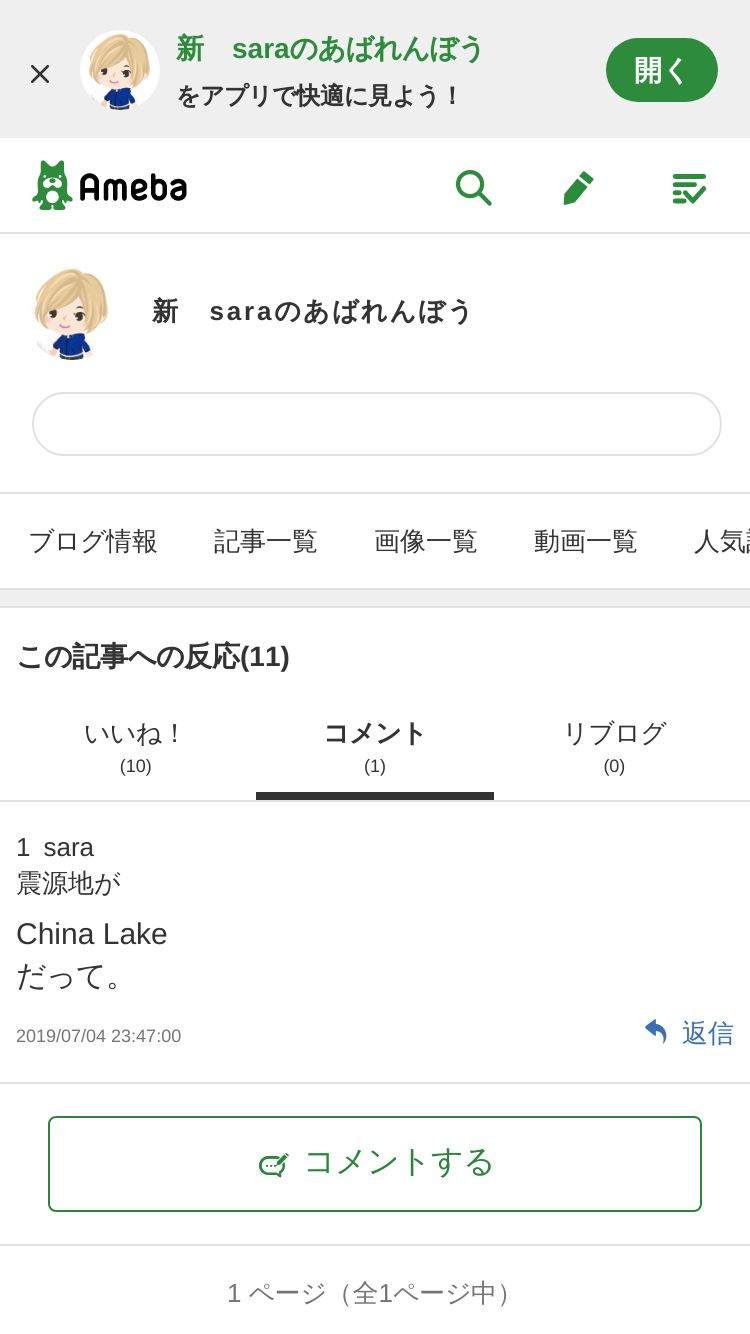View the 動画一覧 tab

coord(586,541)
